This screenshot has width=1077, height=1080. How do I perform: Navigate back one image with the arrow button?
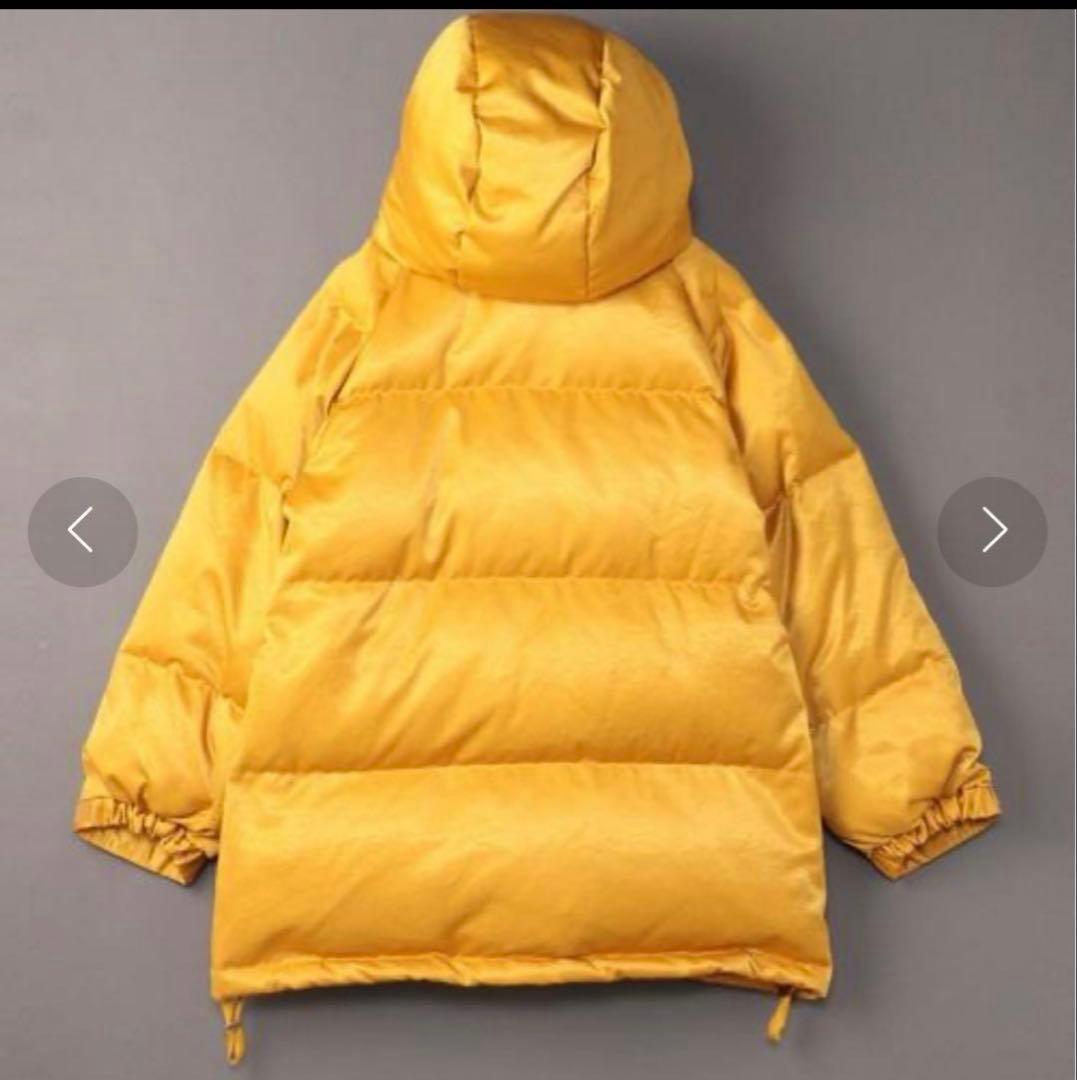(x=82, y=531)
